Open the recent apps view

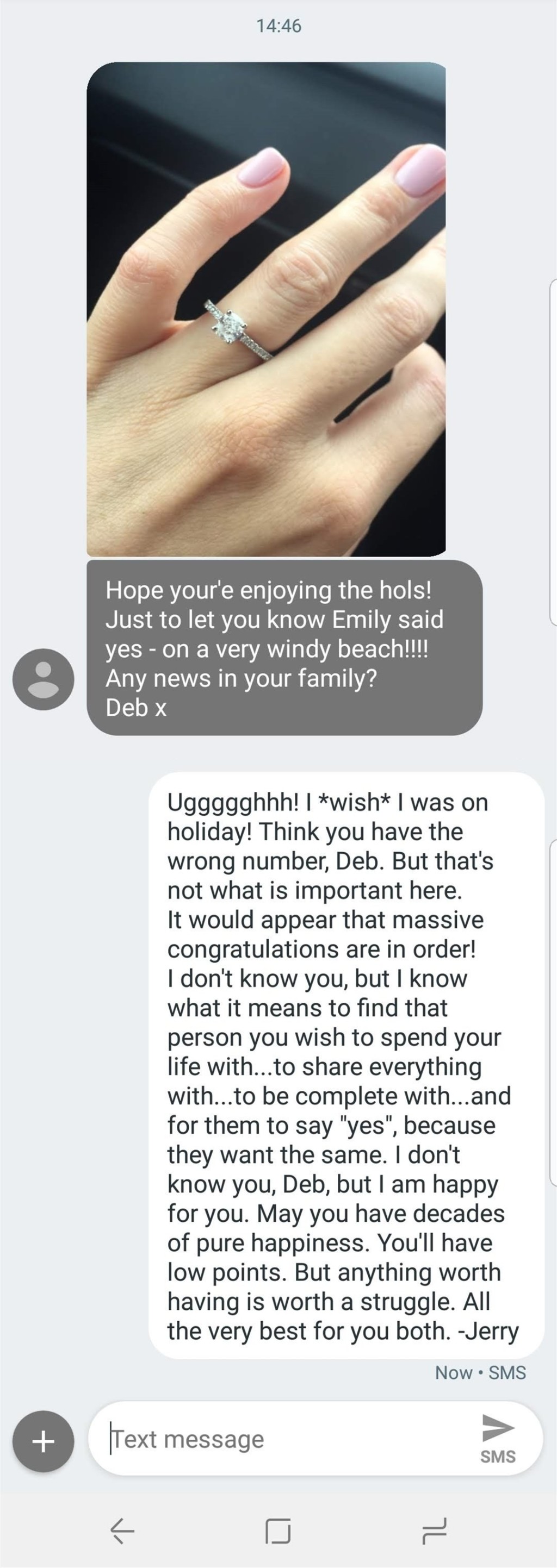point(435,1530)
